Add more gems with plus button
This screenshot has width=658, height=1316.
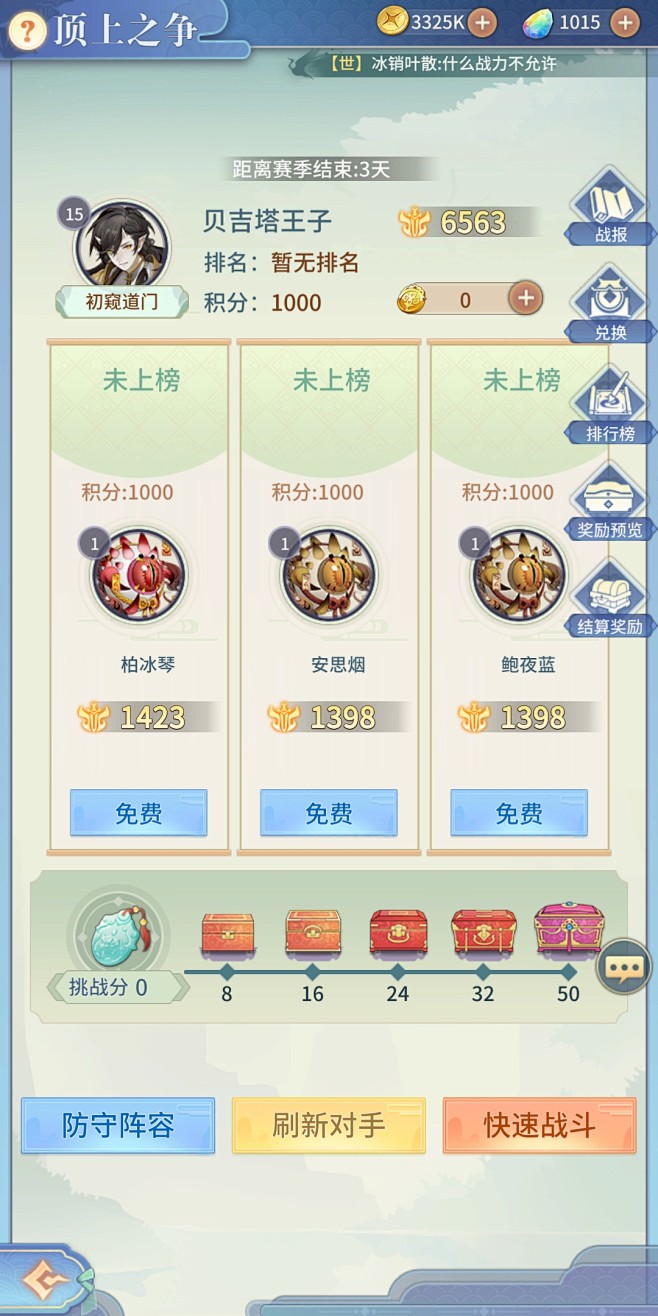click(x=624, y=22)
